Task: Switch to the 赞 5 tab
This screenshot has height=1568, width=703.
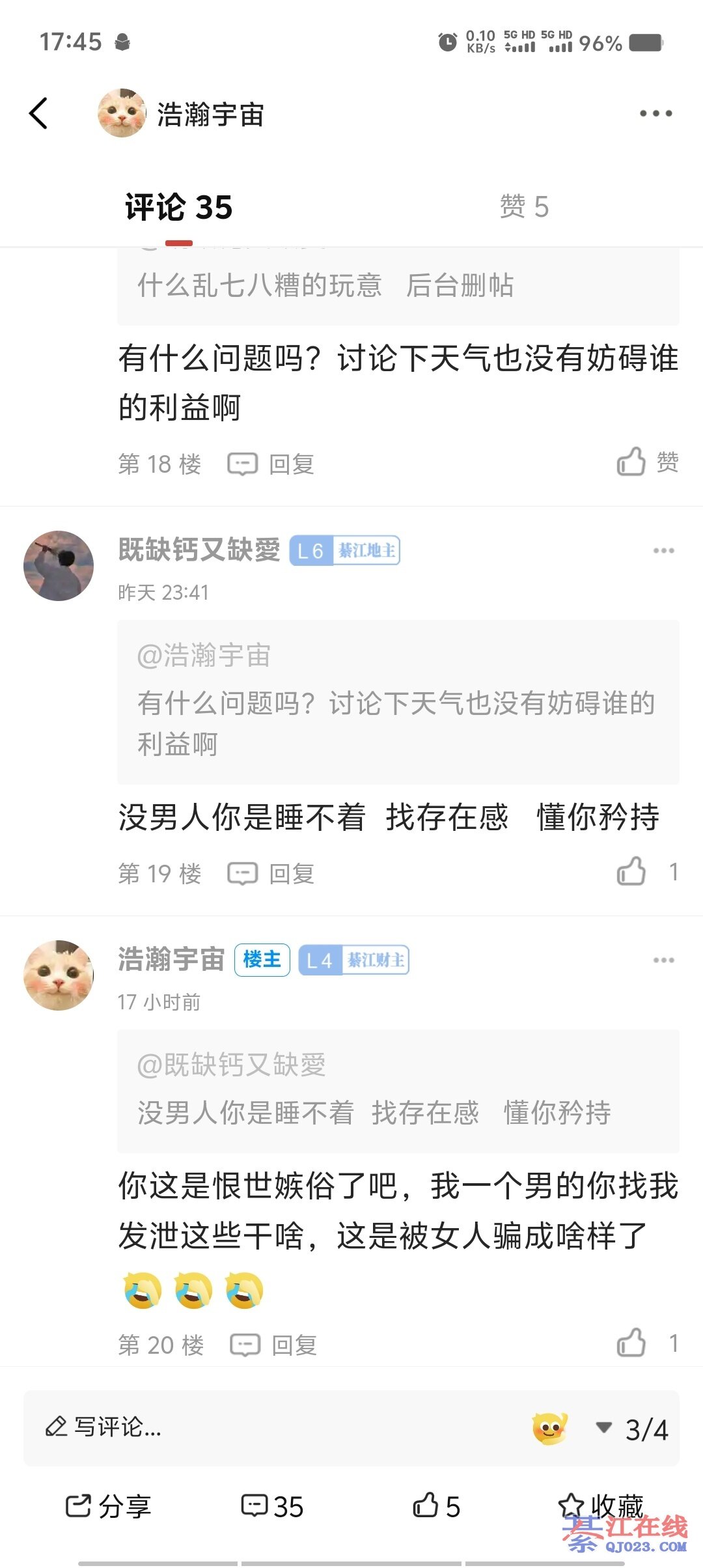Action: (x=524, y=207)
